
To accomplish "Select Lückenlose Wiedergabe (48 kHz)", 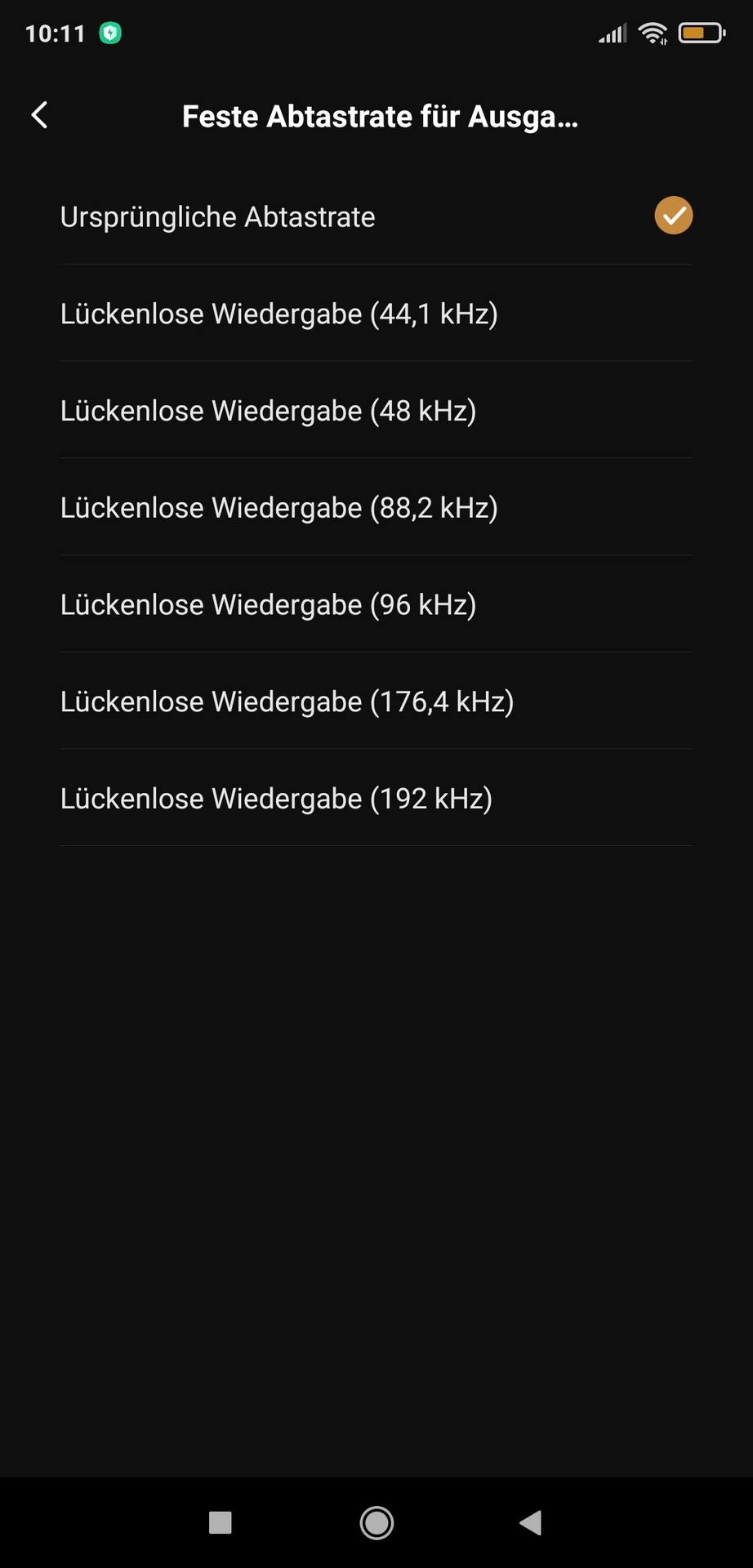I will pos(376,410).
